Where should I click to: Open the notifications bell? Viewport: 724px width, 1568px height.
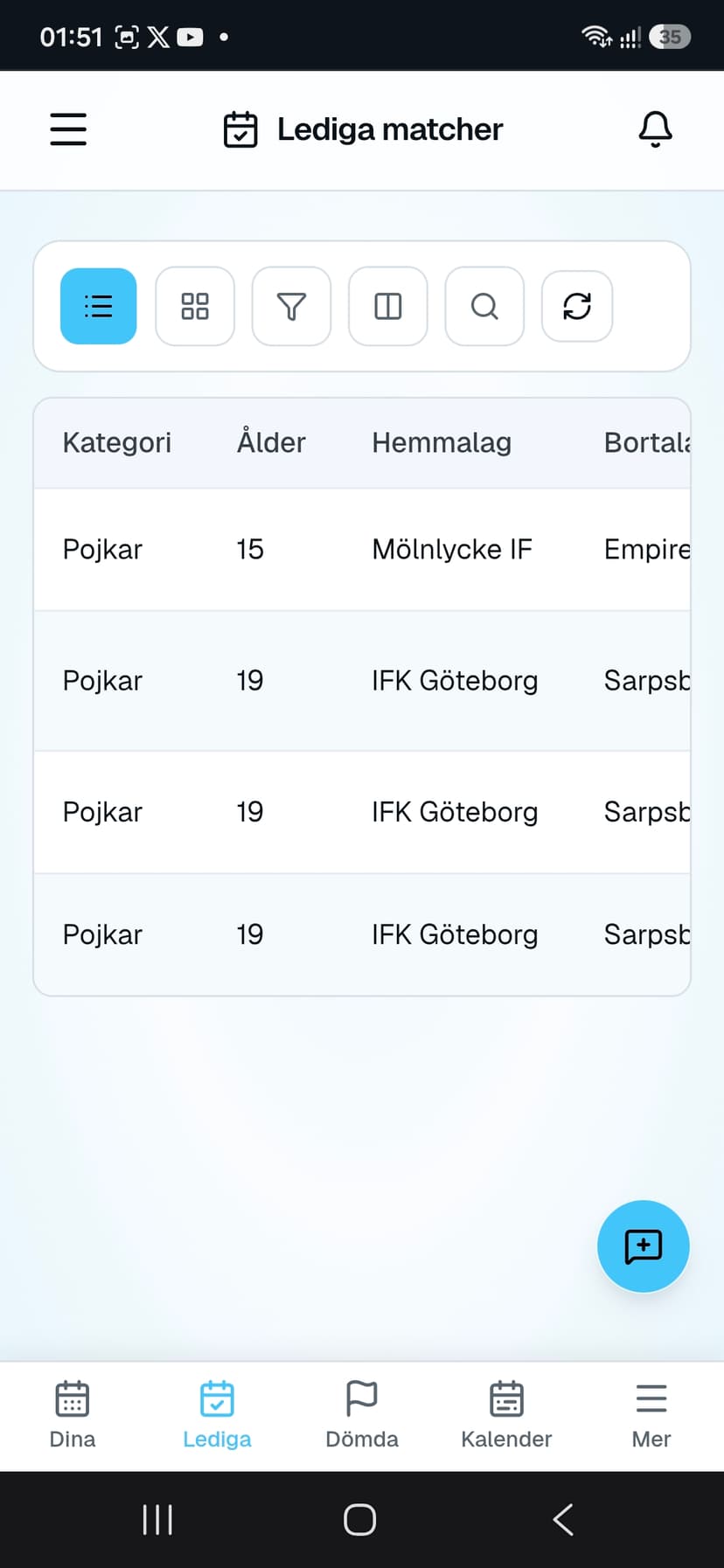(655, 129)
